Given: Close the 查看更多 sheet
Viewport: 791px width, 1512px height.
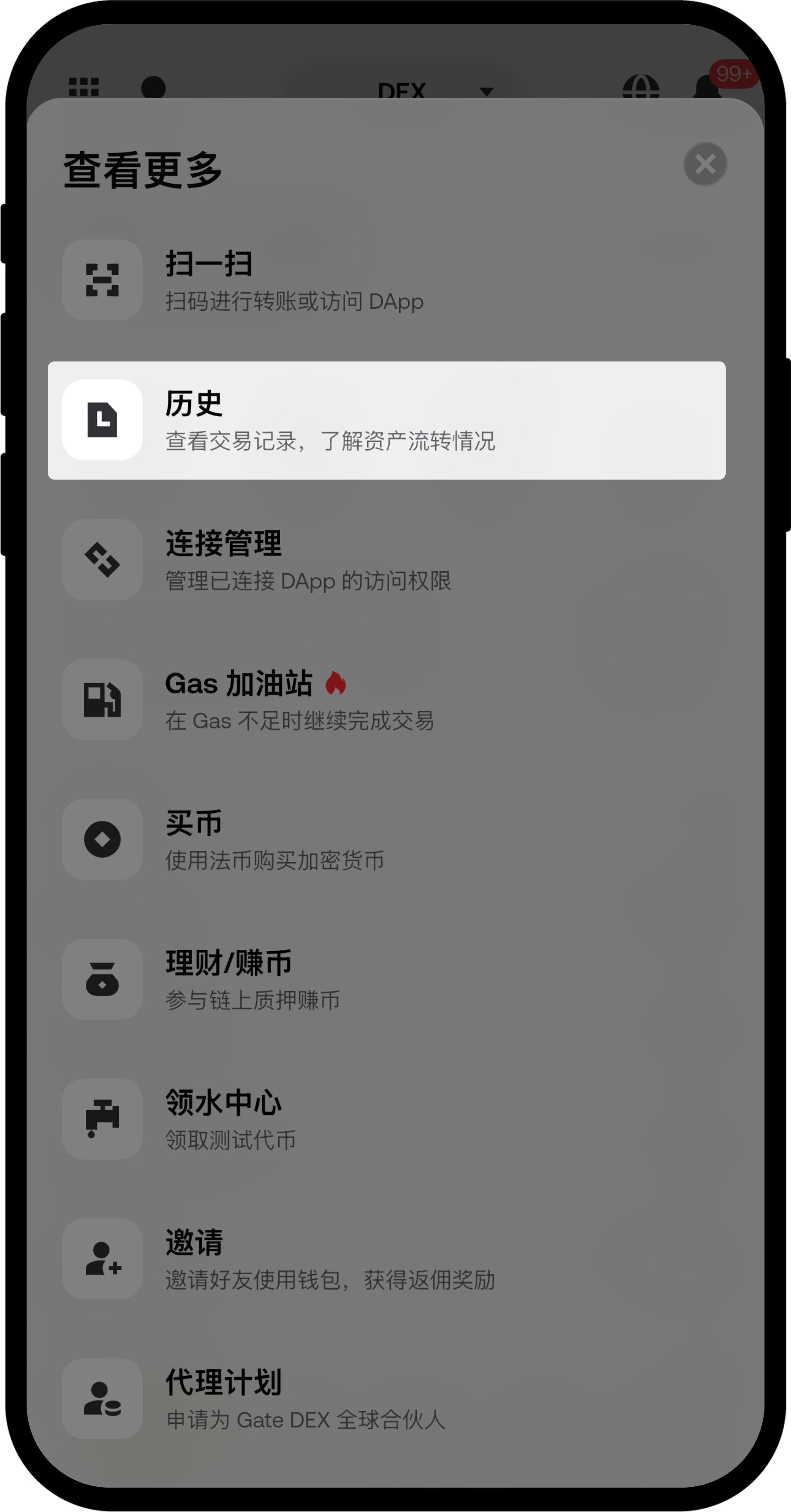Looking at the screenshot, I should 705,164.
